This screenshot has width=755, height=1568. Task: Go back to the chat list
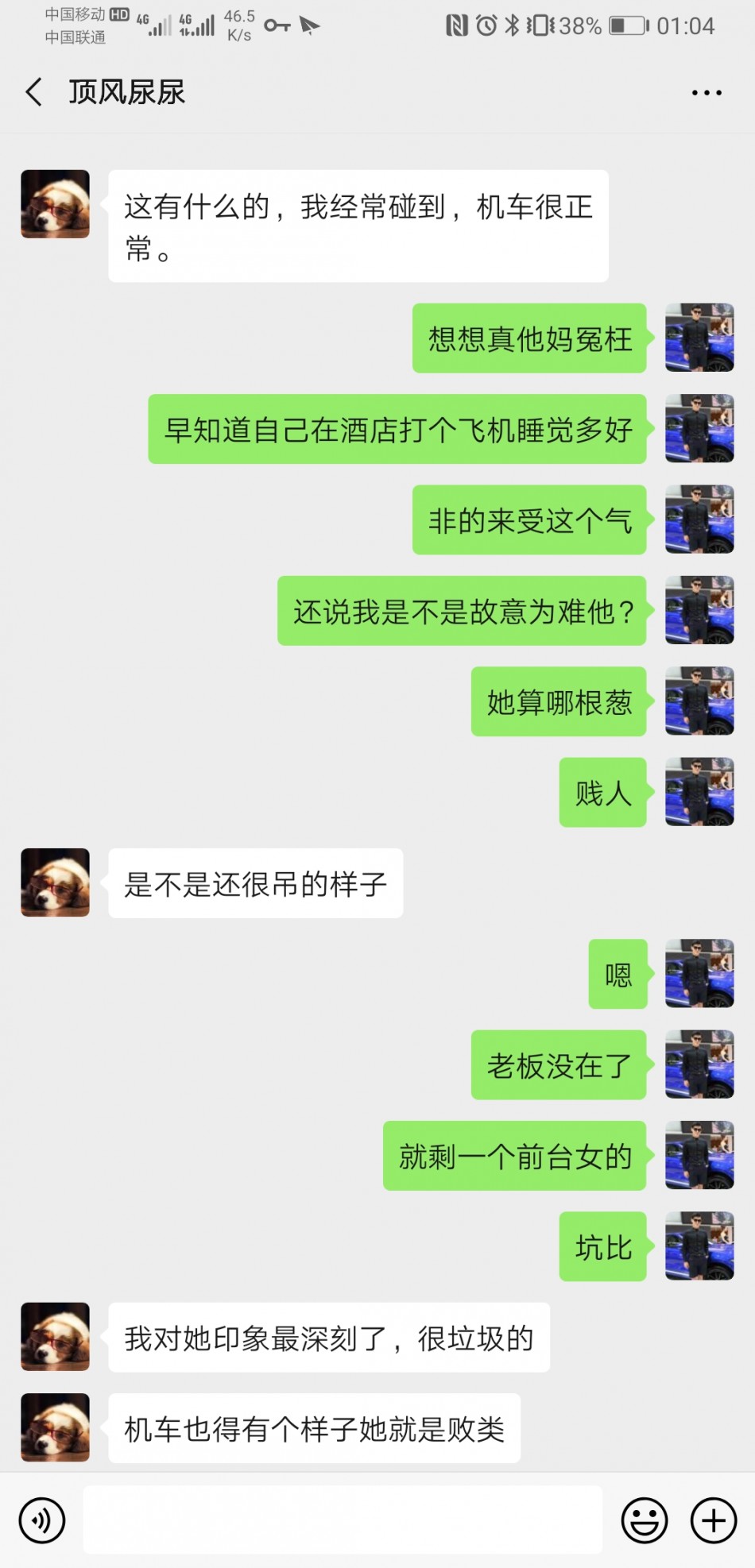(x=33, y=92)
